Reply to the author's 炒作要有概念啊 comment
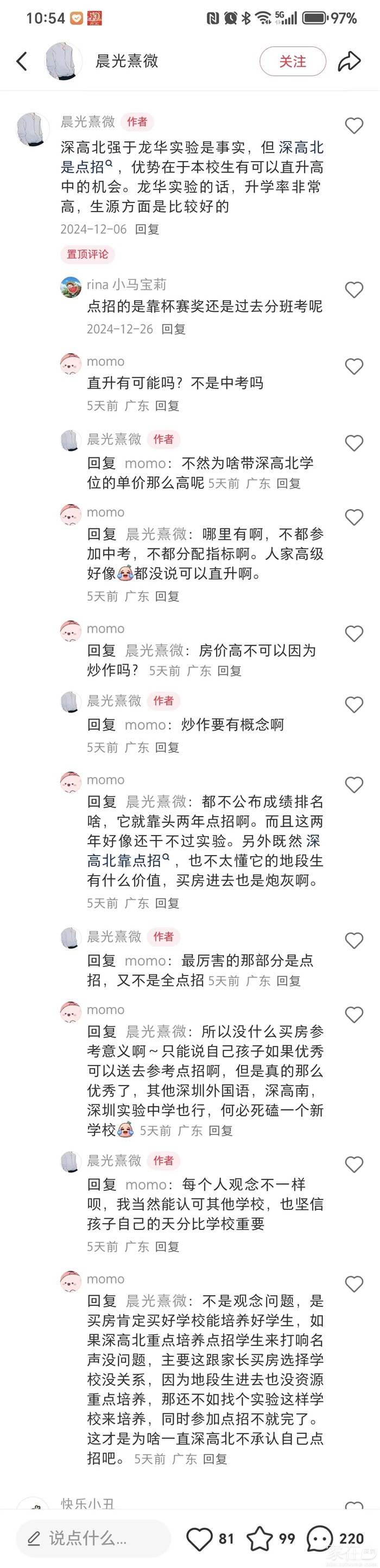Viewport: 380px width, 1568px height. tap(167, 748)
